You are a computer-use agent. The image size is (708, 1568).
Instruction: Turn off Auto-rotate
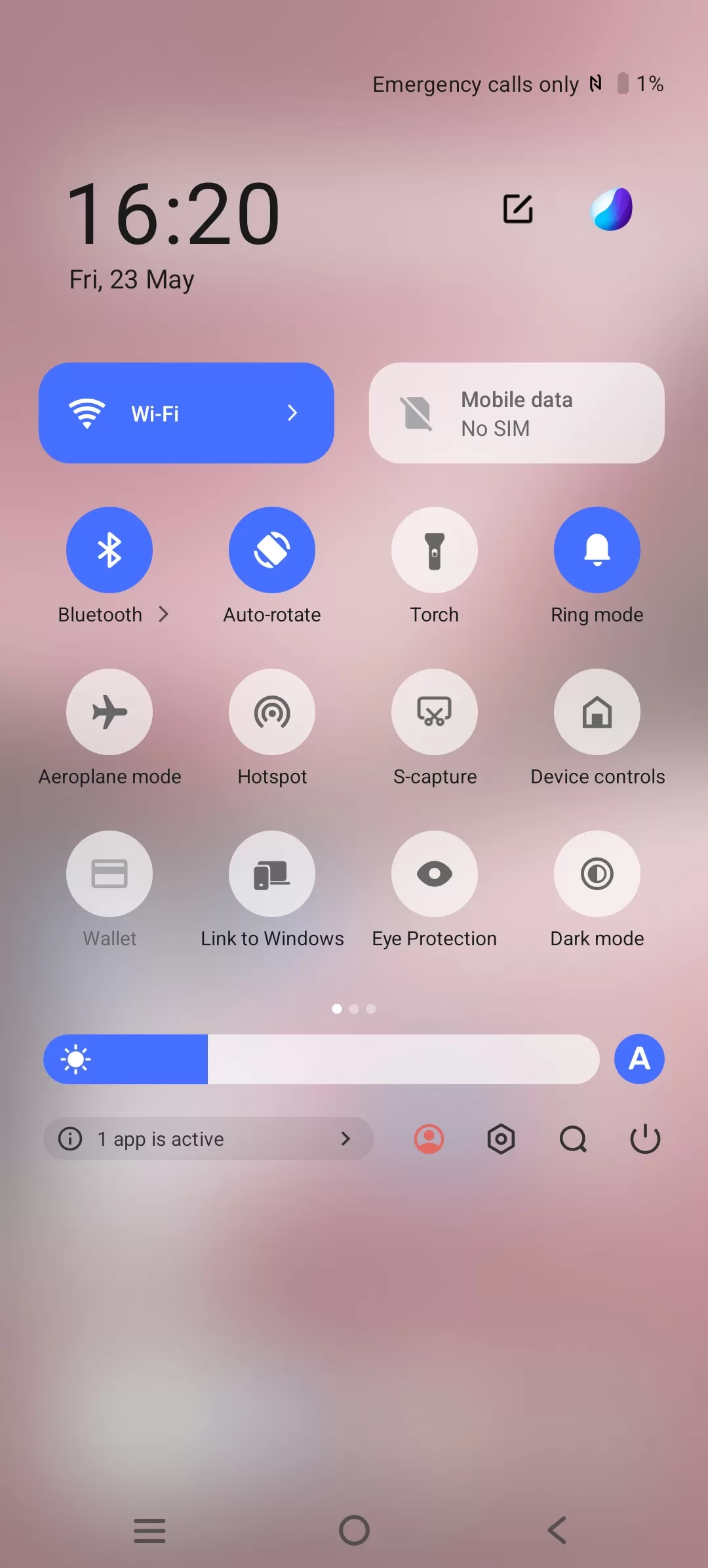tap(272, 550)
